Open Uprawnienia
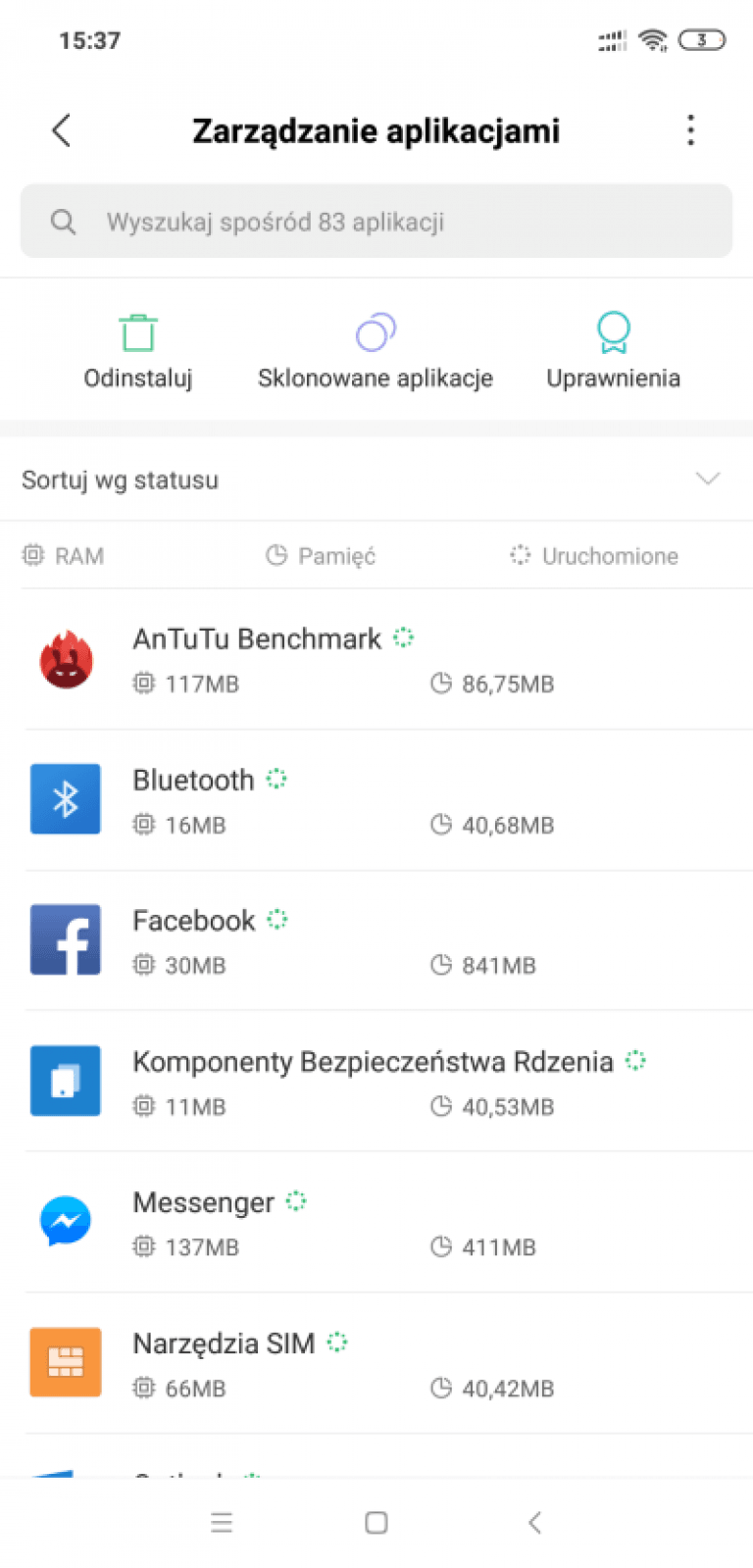This screenshot has height=1568, width=753. pyautogui.click(x=614, y=351)
